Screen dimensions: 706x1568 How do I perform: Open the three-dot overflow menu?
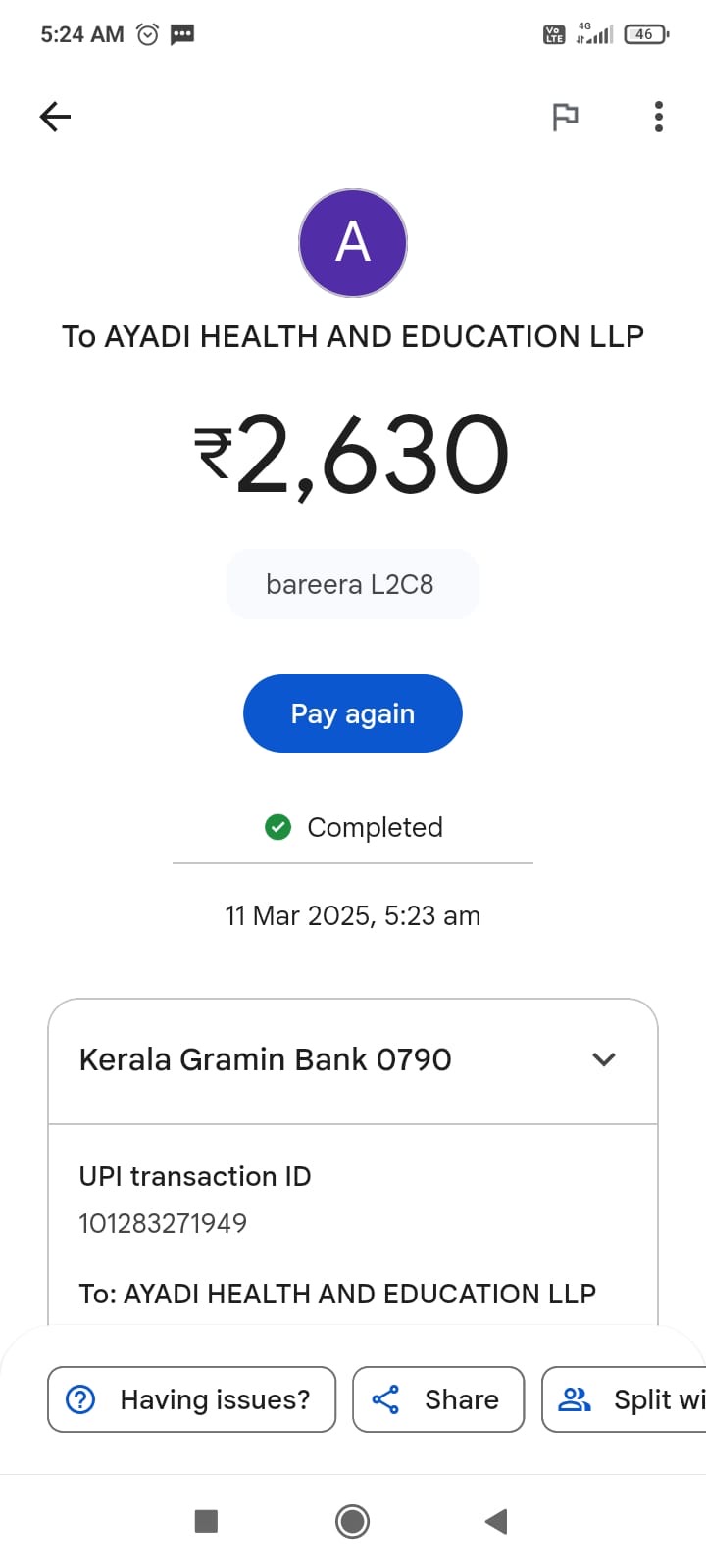(658, 117)
